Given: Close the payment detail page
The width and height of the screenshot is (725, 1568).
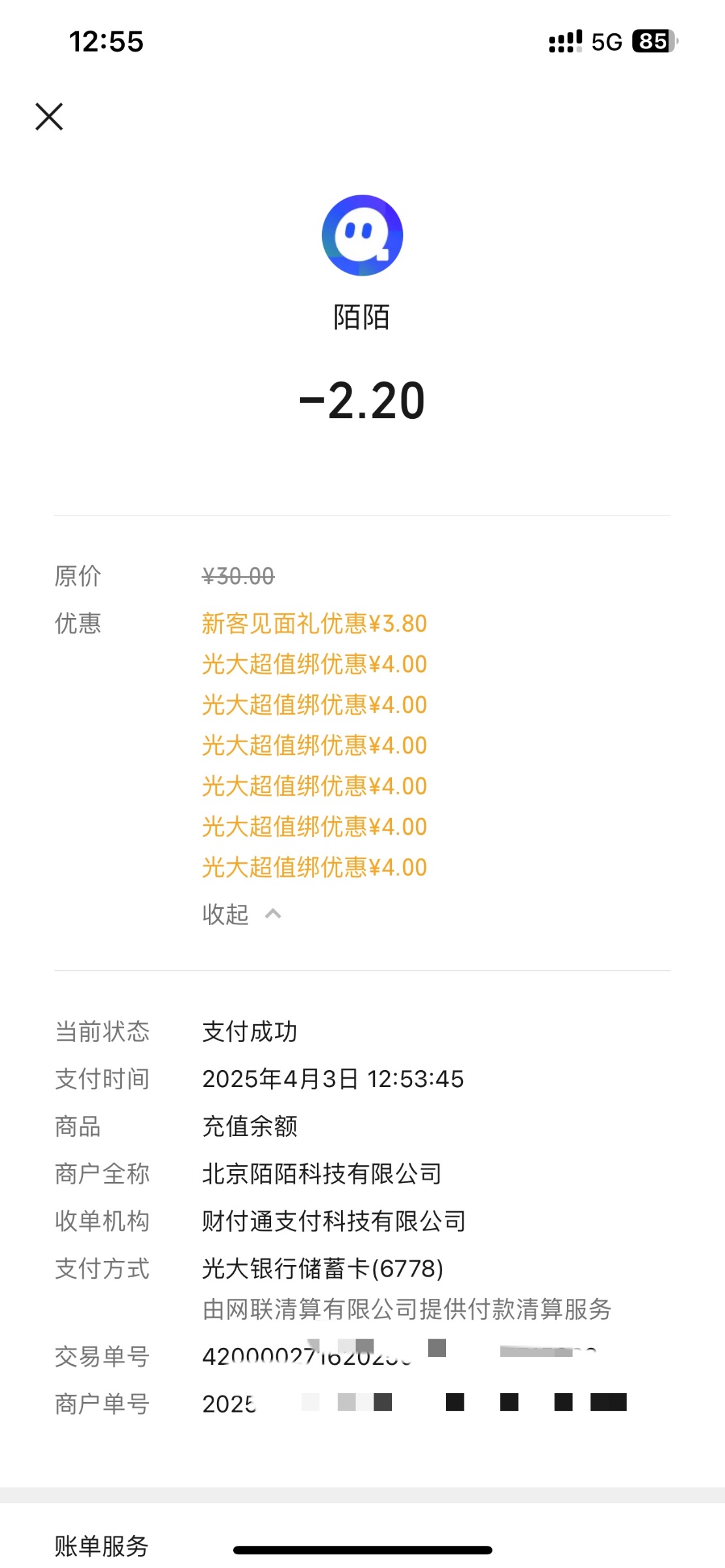Looking at the screenshot, I should coord(49,117).
